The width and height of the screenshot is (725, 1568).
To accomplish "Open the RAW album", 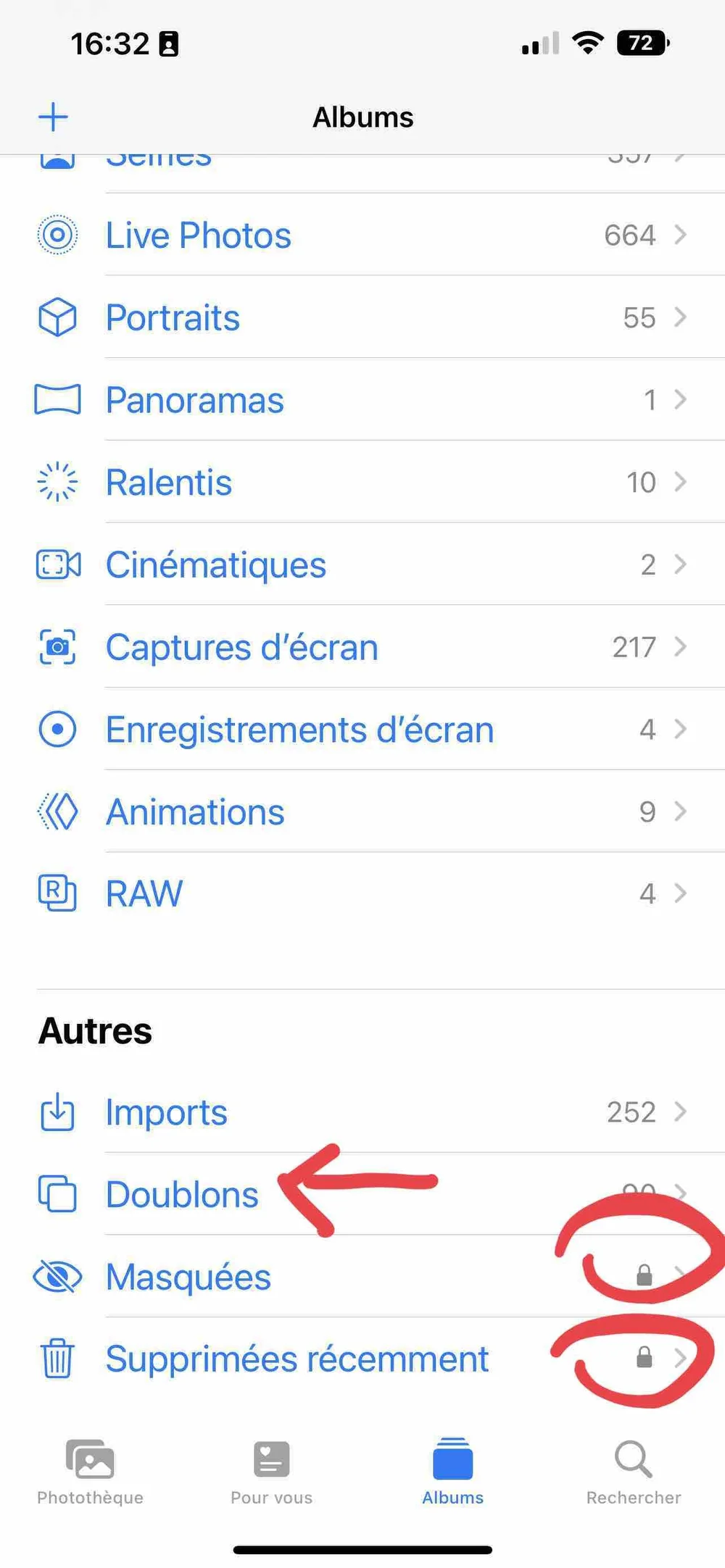I will tap(144, 894).
